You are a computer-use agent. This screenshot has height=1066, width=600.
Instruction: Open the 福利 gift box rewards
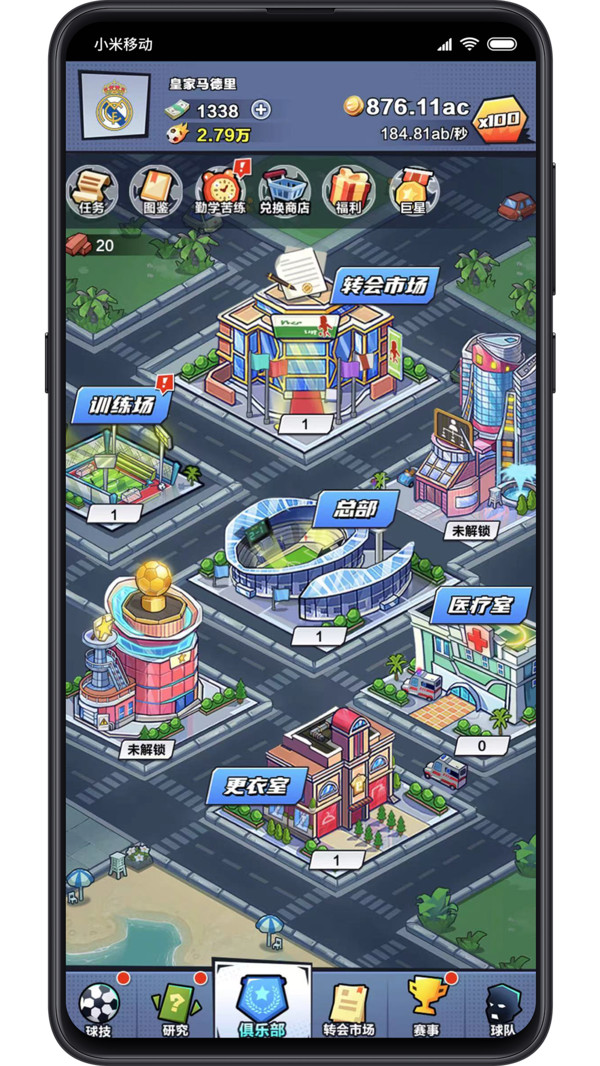[x=349, y=191]
